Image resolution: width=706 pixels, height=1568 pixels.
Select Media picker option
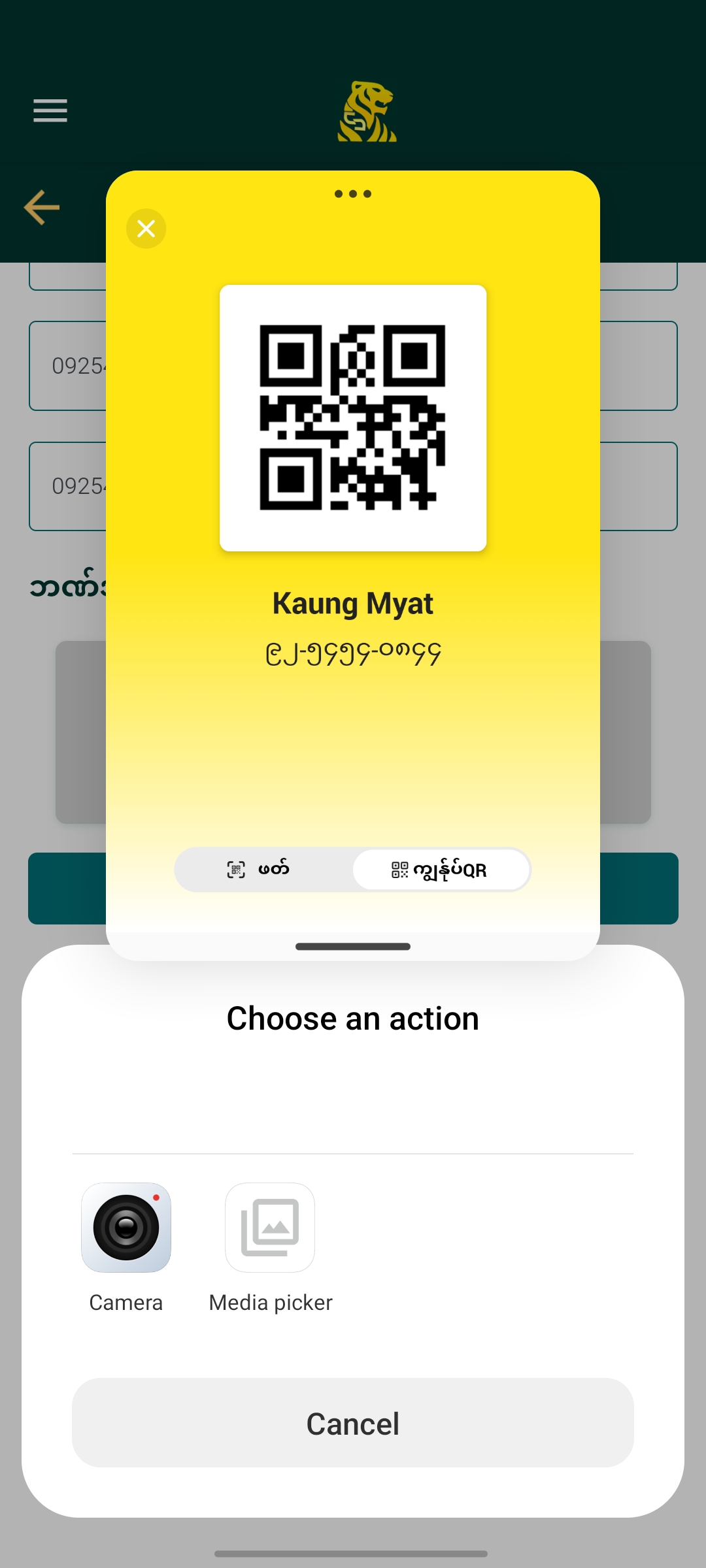[270, 1227]
